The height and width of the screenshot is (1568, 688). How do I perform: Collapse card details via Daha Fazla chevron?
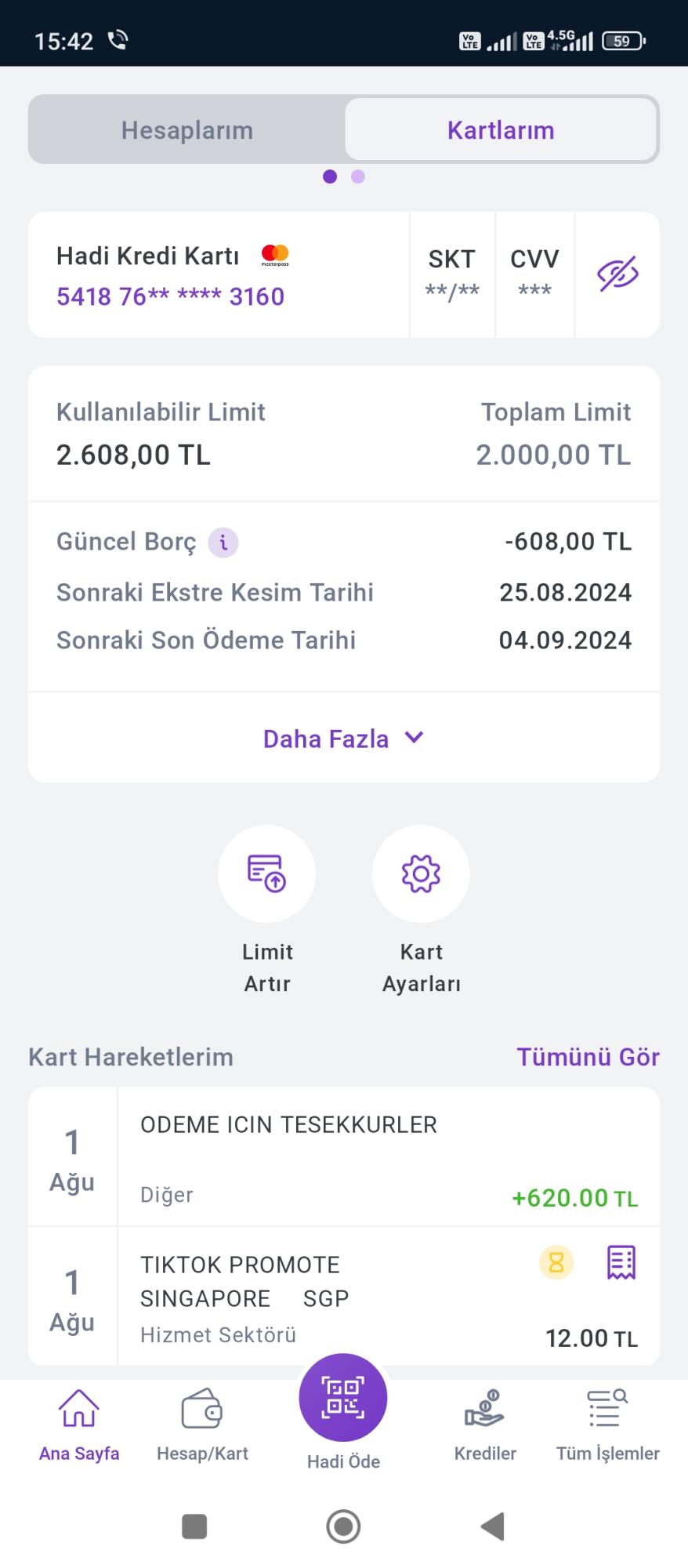coord(414,738)
